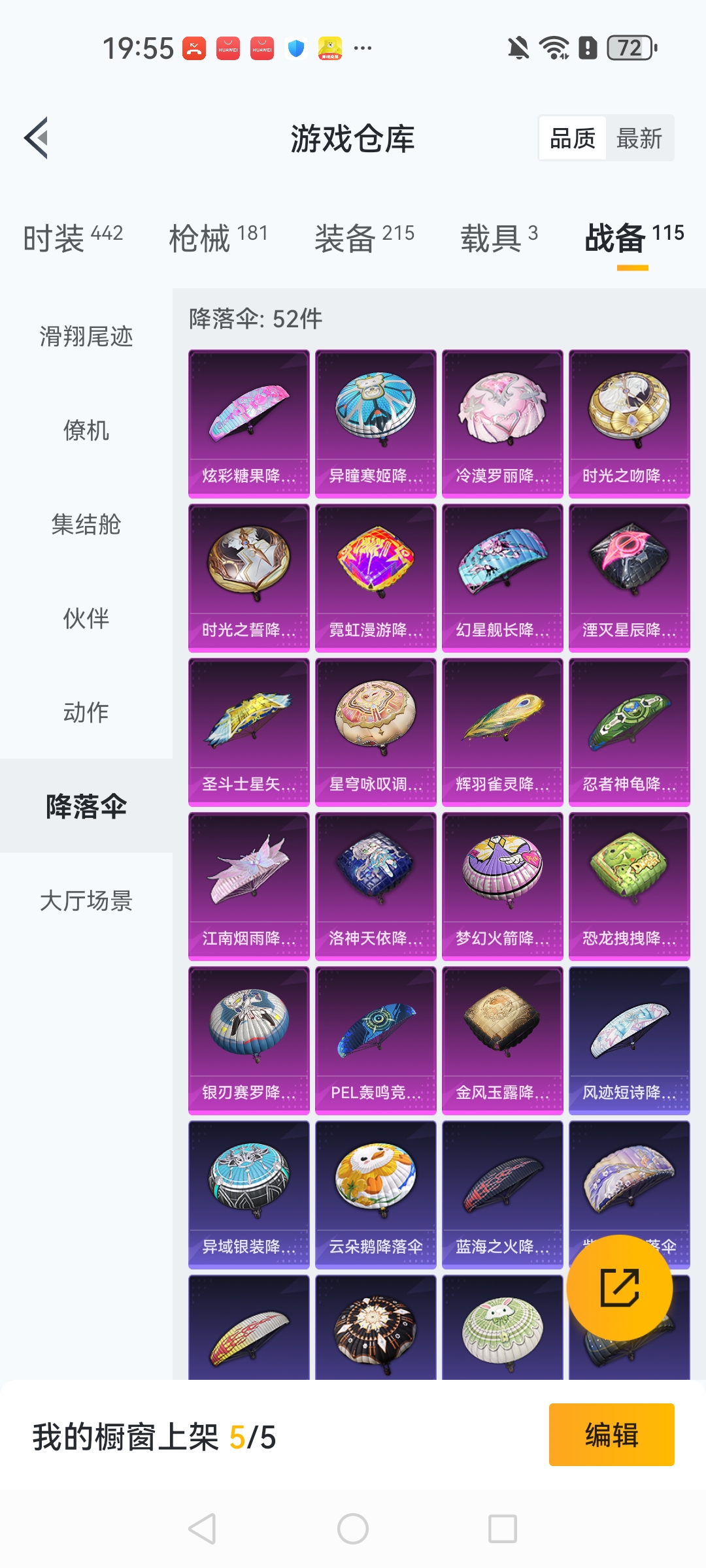
Task: Select the 动作 category in the sidebar
Action: point(86,713)
